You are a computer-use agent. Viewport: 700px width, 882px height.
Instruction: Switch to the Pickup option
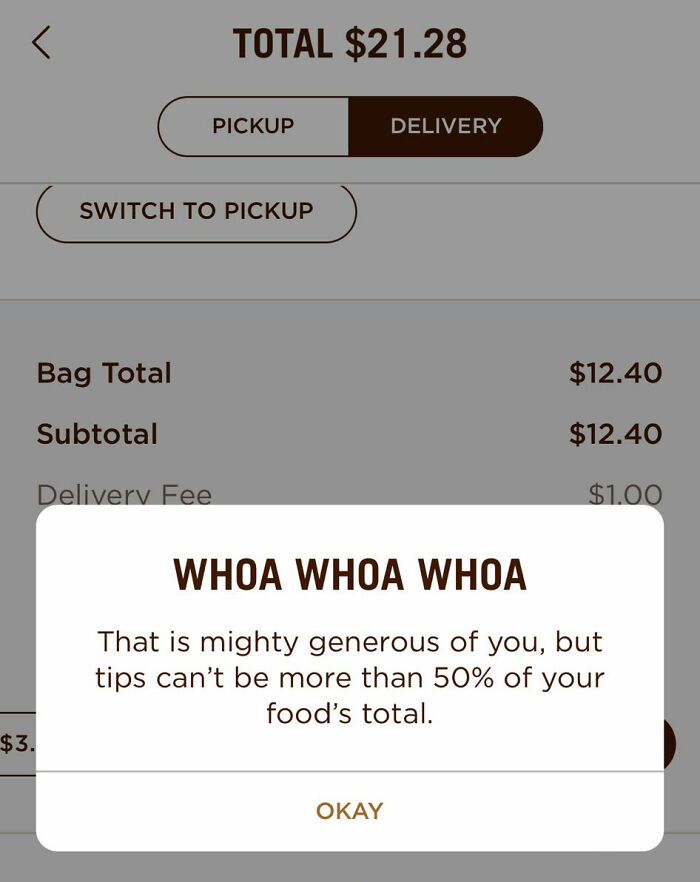[x=253, y=126]
